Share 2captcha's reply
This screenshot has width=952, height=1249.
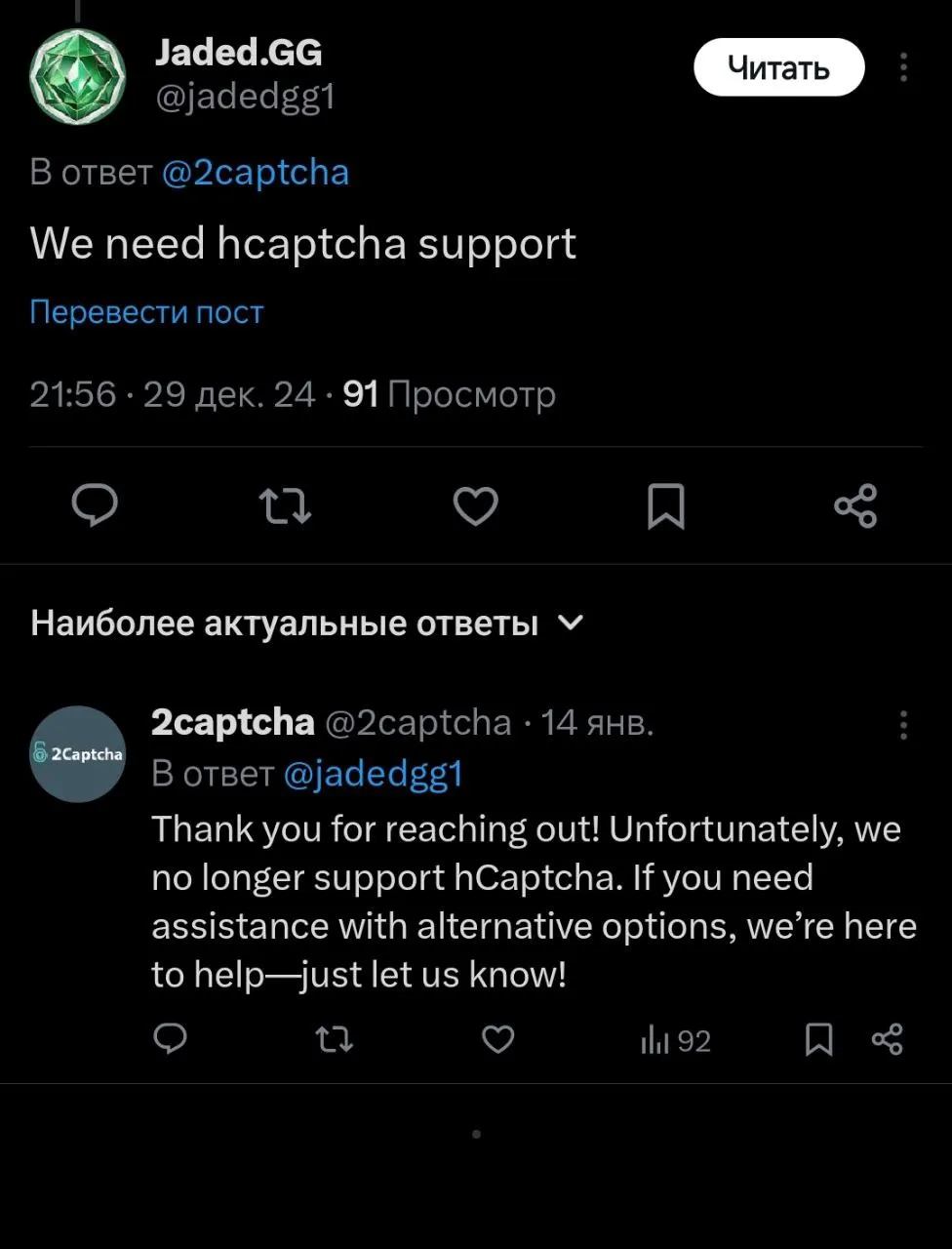[888, 1039]
